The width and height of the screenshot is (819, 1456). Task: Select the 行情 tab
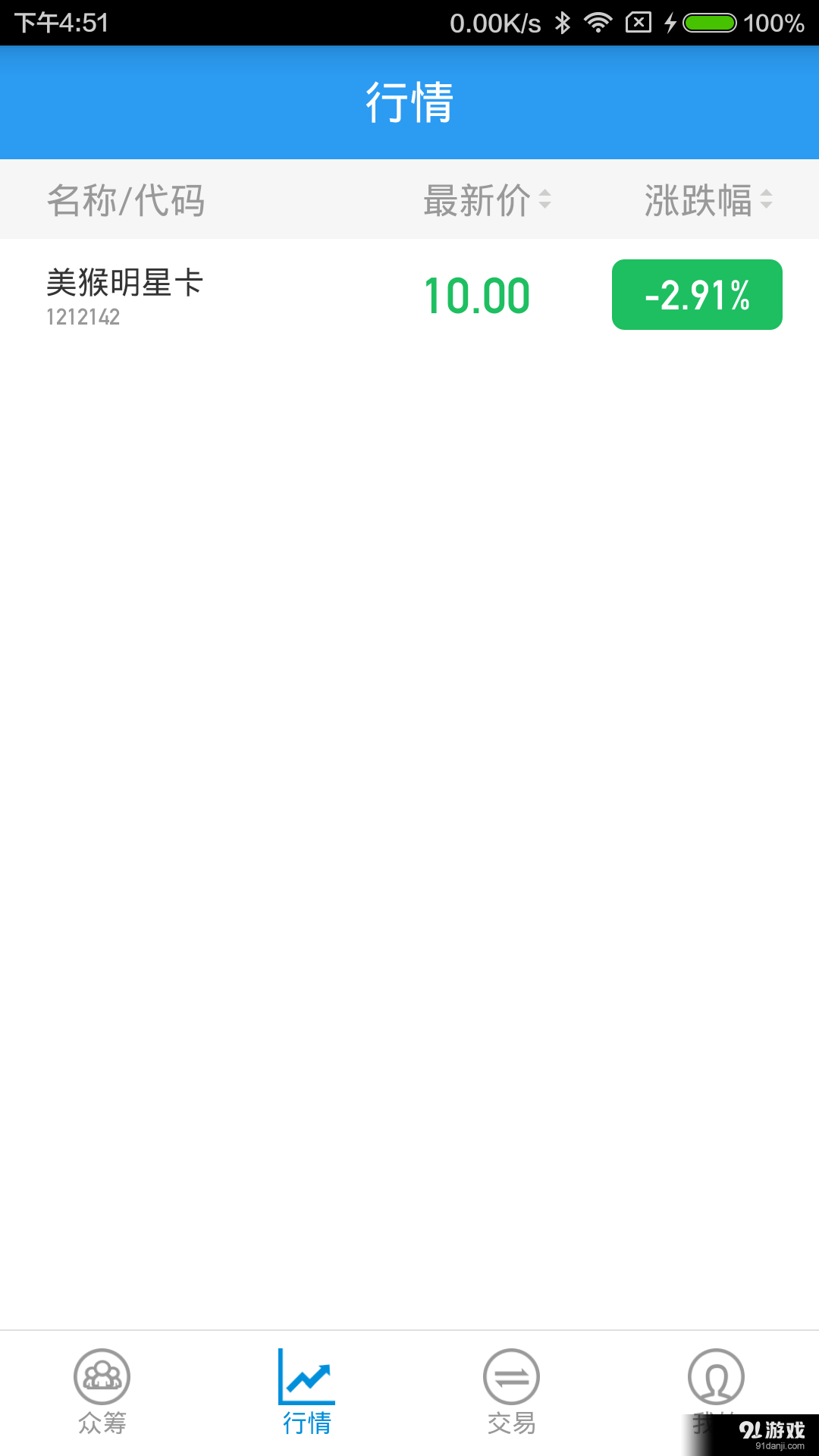pyautogui.click(x=307, y=1392)
